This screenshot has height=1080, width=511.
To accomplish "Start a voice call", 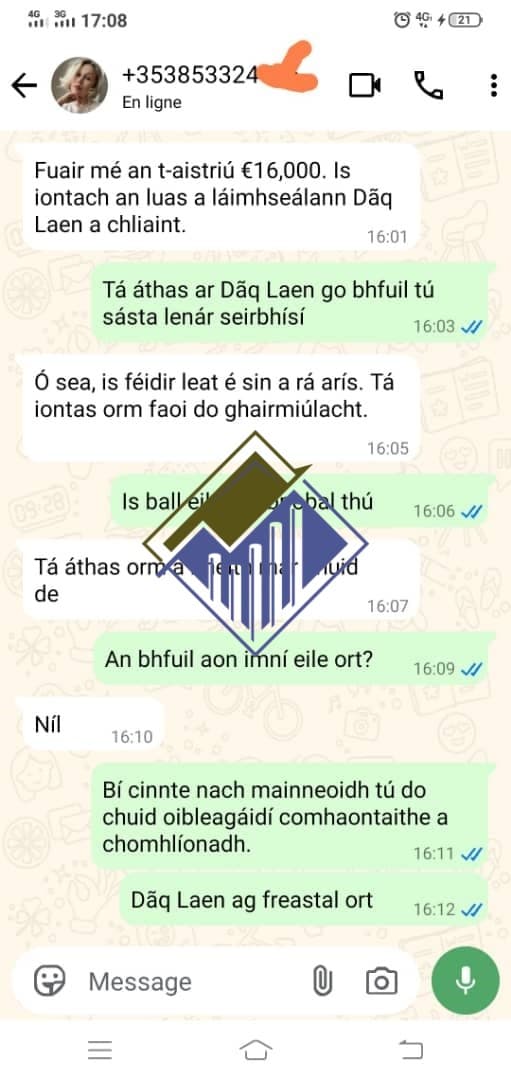I will tap(428, 85).
